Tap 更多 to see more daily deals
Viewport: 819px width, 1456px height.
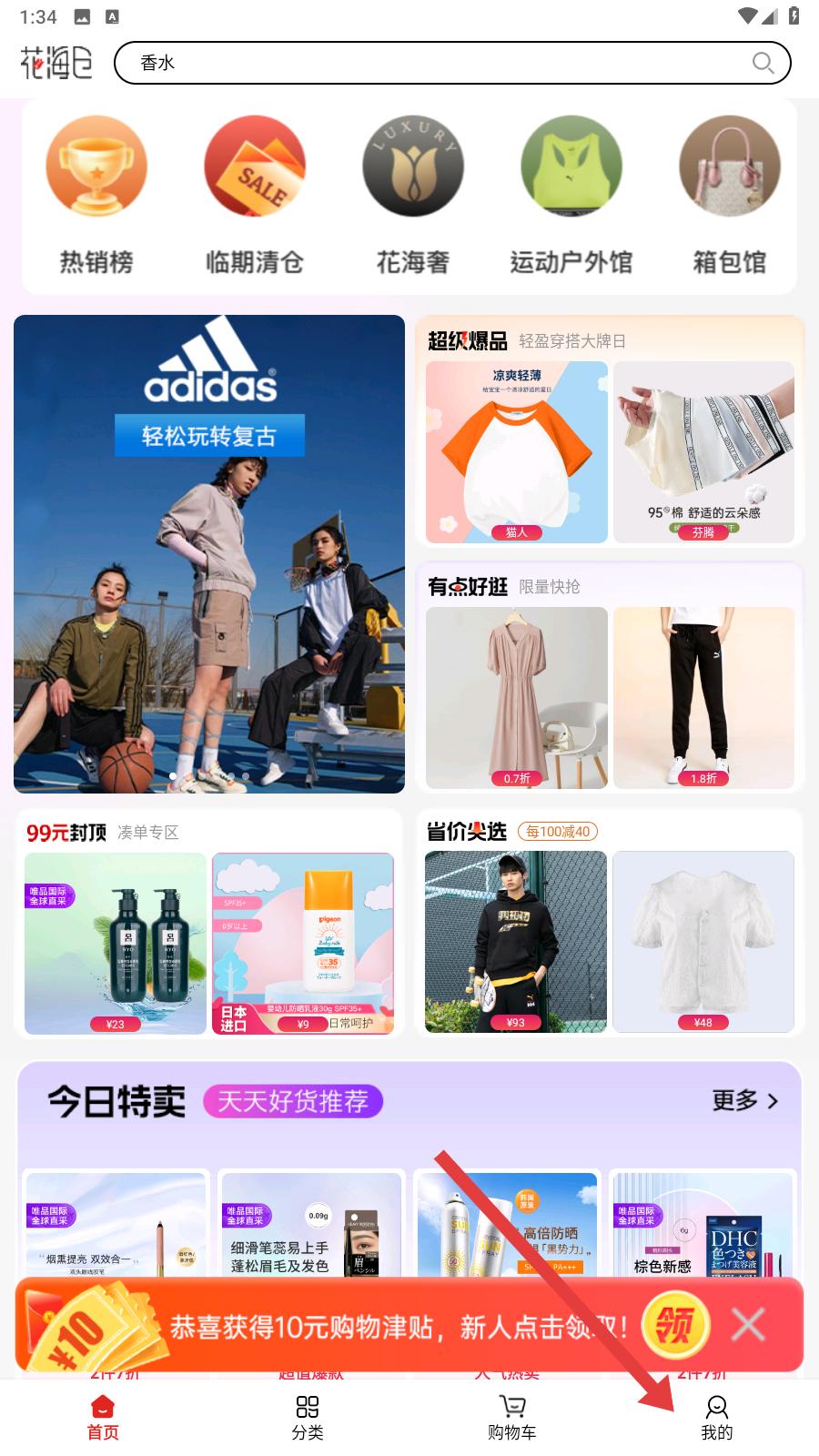click(x=745, y=1101)
